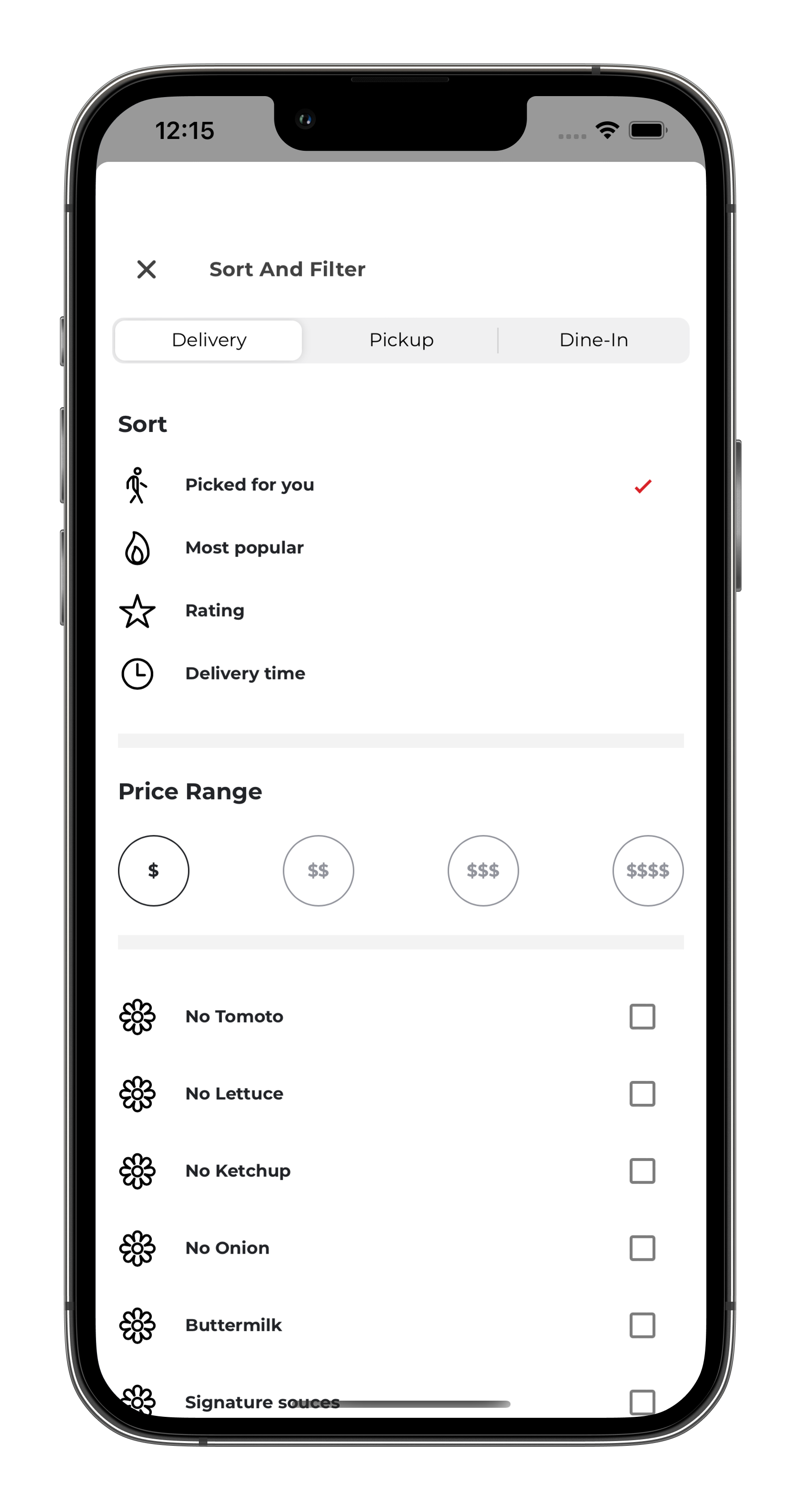801x1512 pixels.
Task: Enable the No Onion checkbox
Action: click(642, 1248)
